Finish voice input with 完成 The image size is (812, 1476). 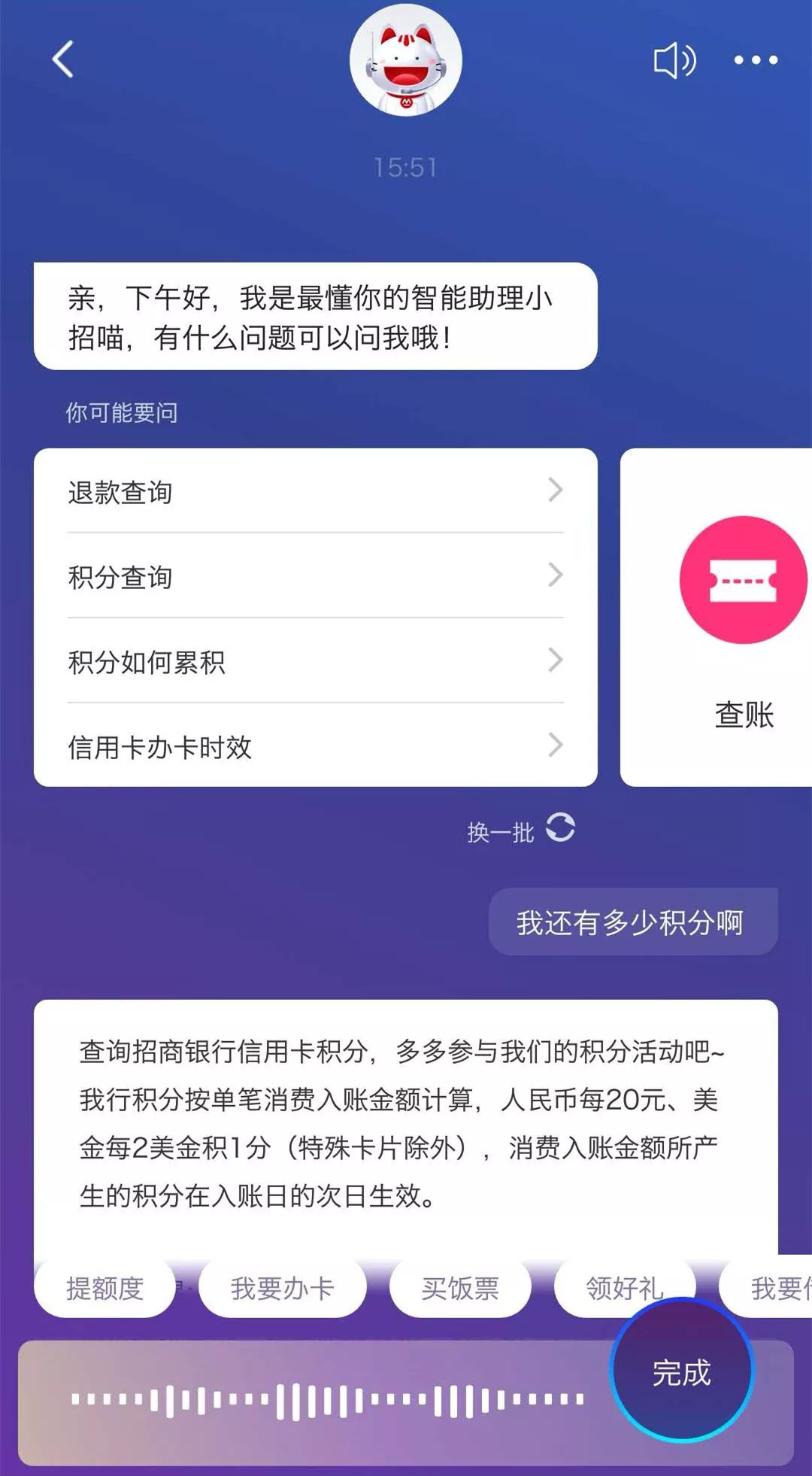pos(681,1372)
